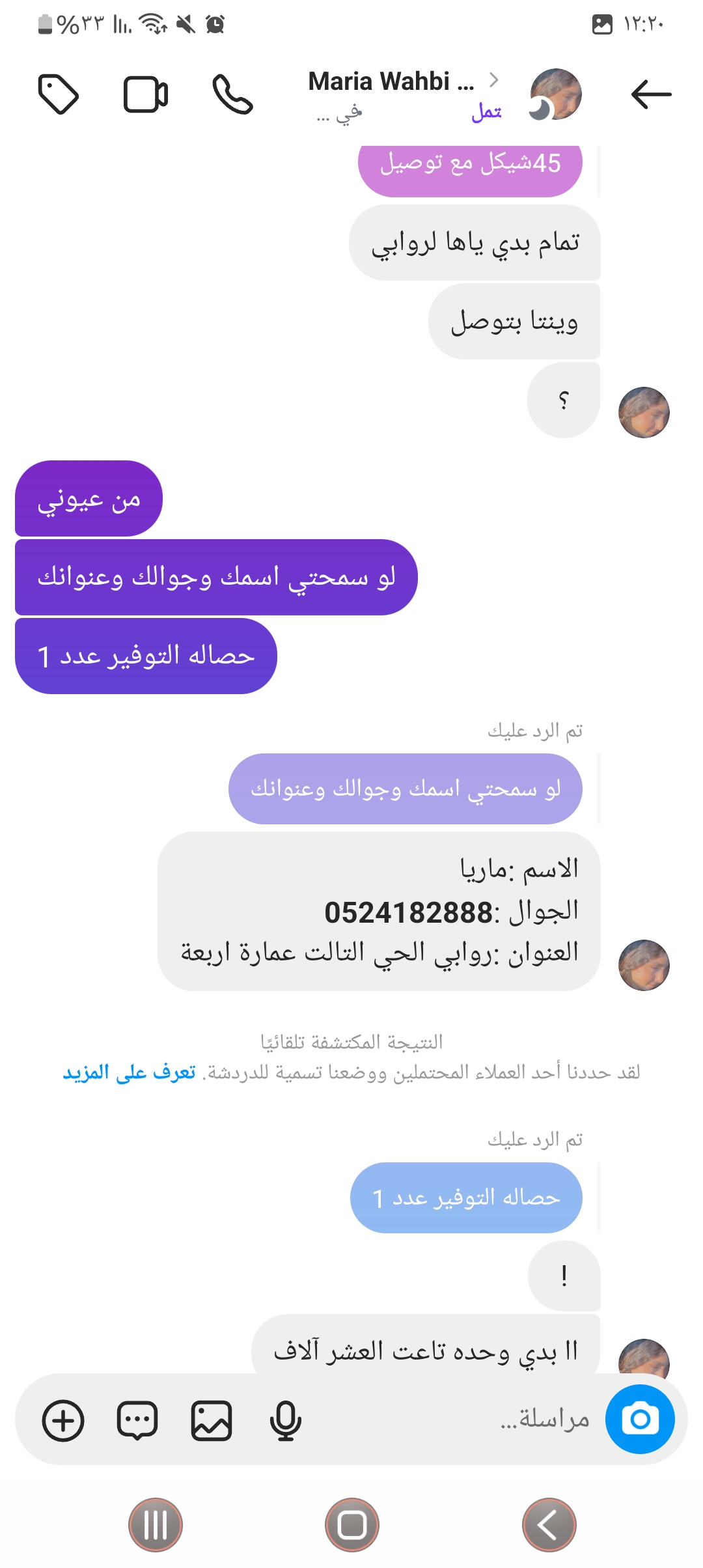Attach a photo from the gallery
Image resolution: width=703 pixels, height=1568 pixels.
click(x=211, y=1420)
